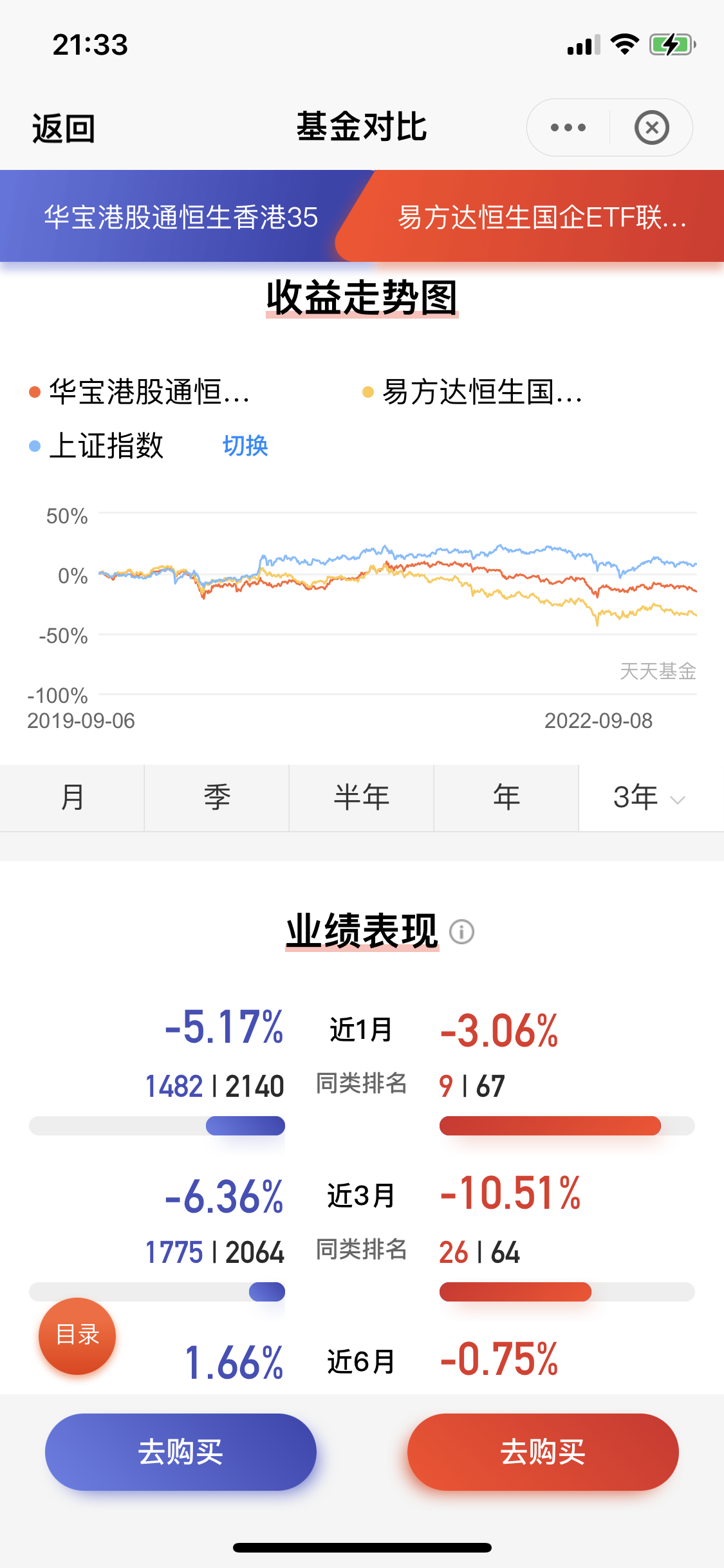Toggle 上证指数 line in chart legend

coord(97,445)
